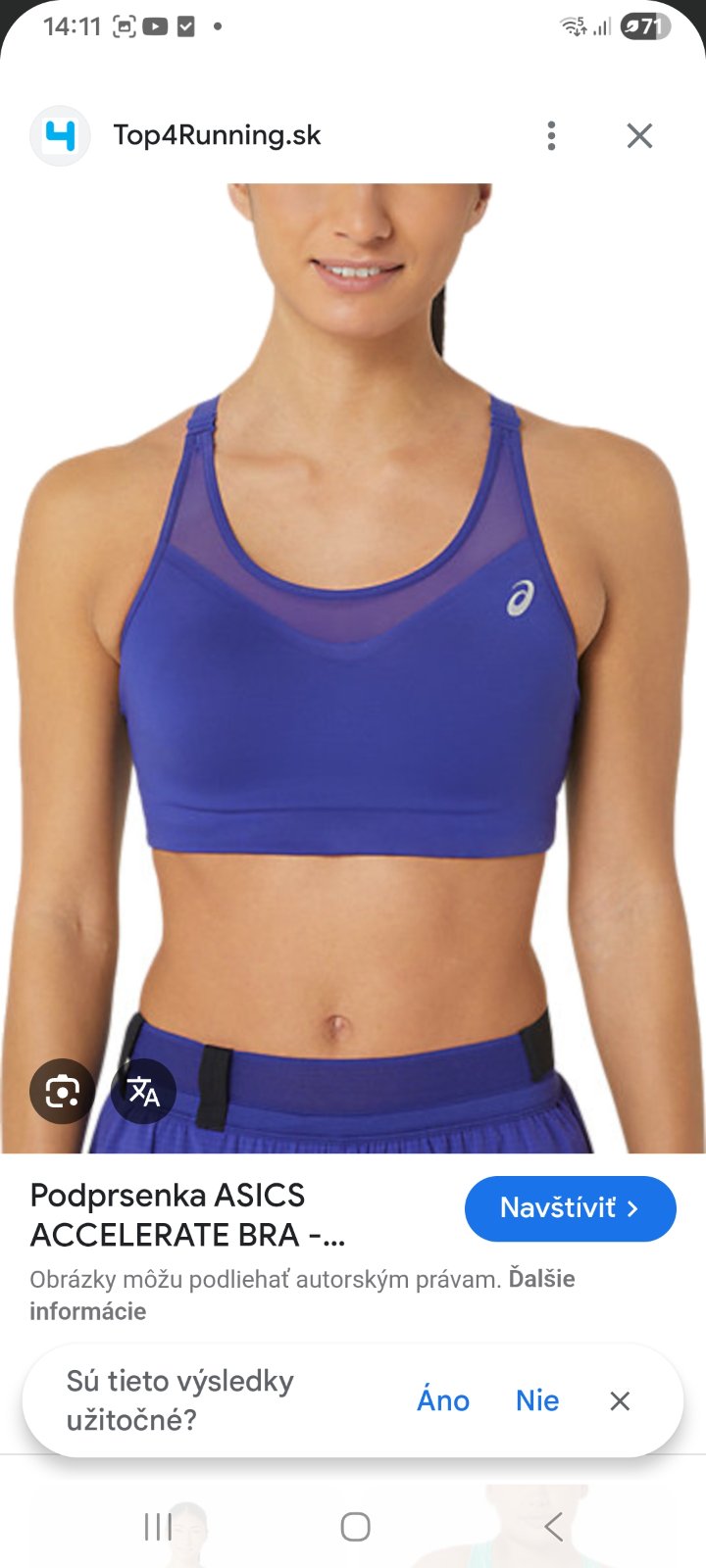This screenshot has height=1568, width=706.
Task: Dismiss the feedback prompt
Action: pyautogui.click(x=620, y=1401)
